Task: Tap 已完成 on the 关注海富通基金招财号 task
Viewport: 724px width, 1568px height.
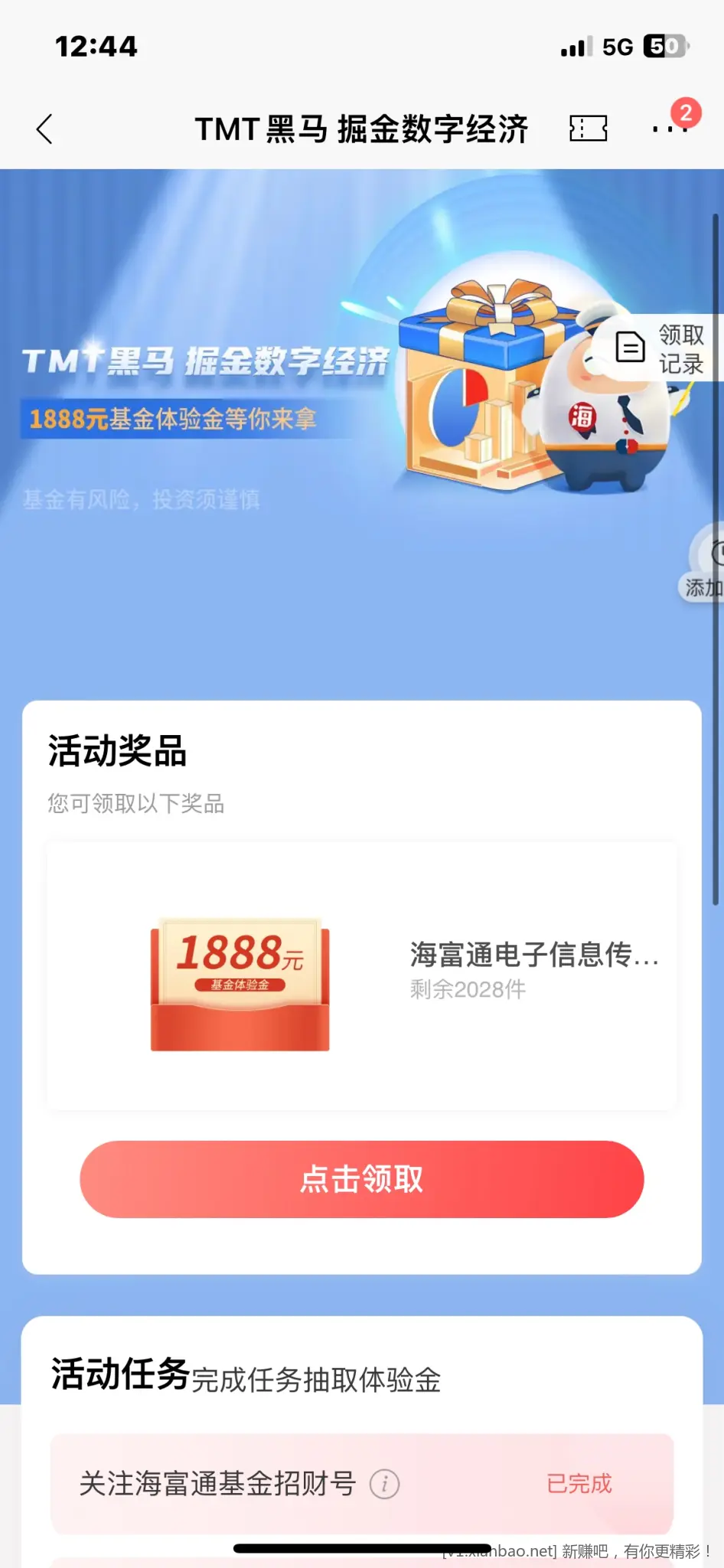Action: tap(579, 1484)
